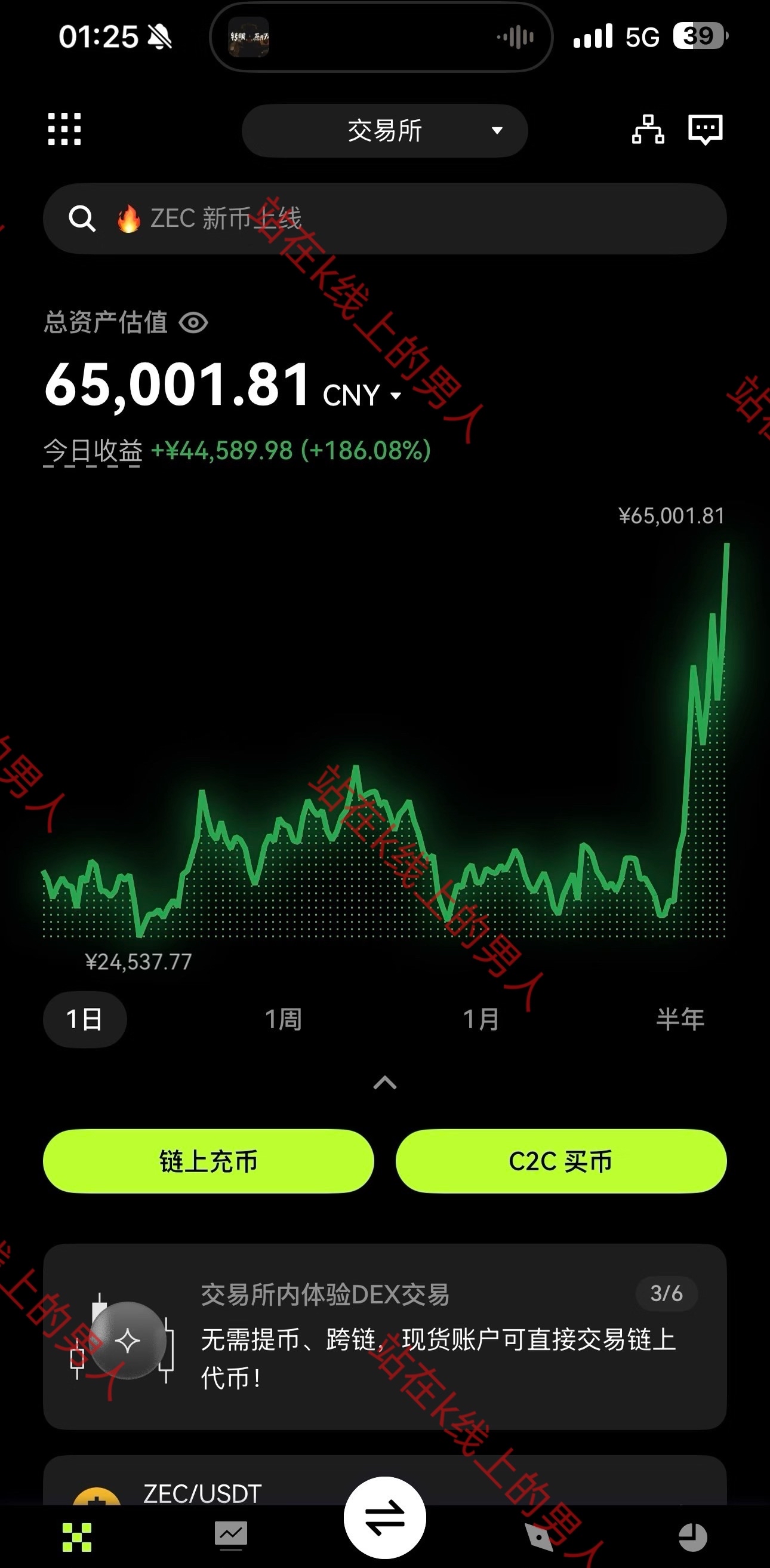Open the grid menu icon
Image resolution: width=770 pixels, height=1568 pixels.
[x=64, y=129]
